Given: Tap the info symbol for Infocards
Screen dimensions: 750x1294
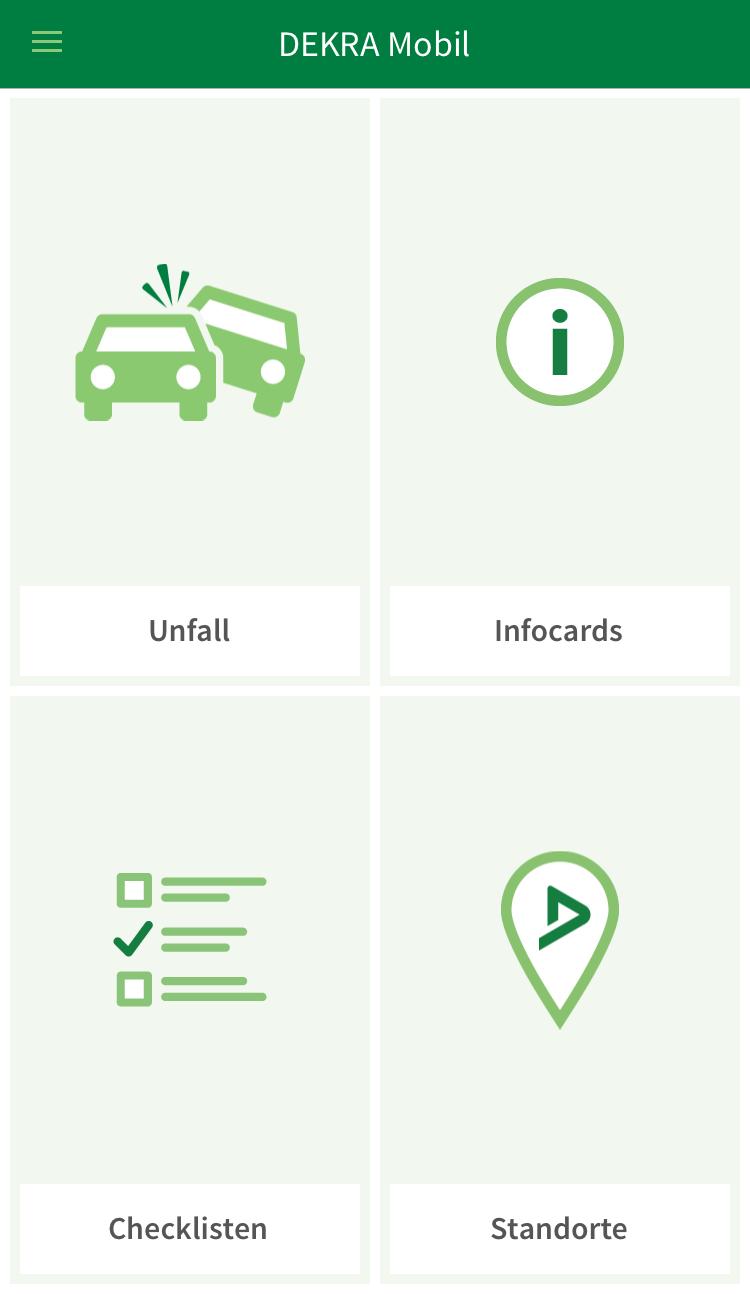Looking at the screenshot, I should tap(560, 341).
